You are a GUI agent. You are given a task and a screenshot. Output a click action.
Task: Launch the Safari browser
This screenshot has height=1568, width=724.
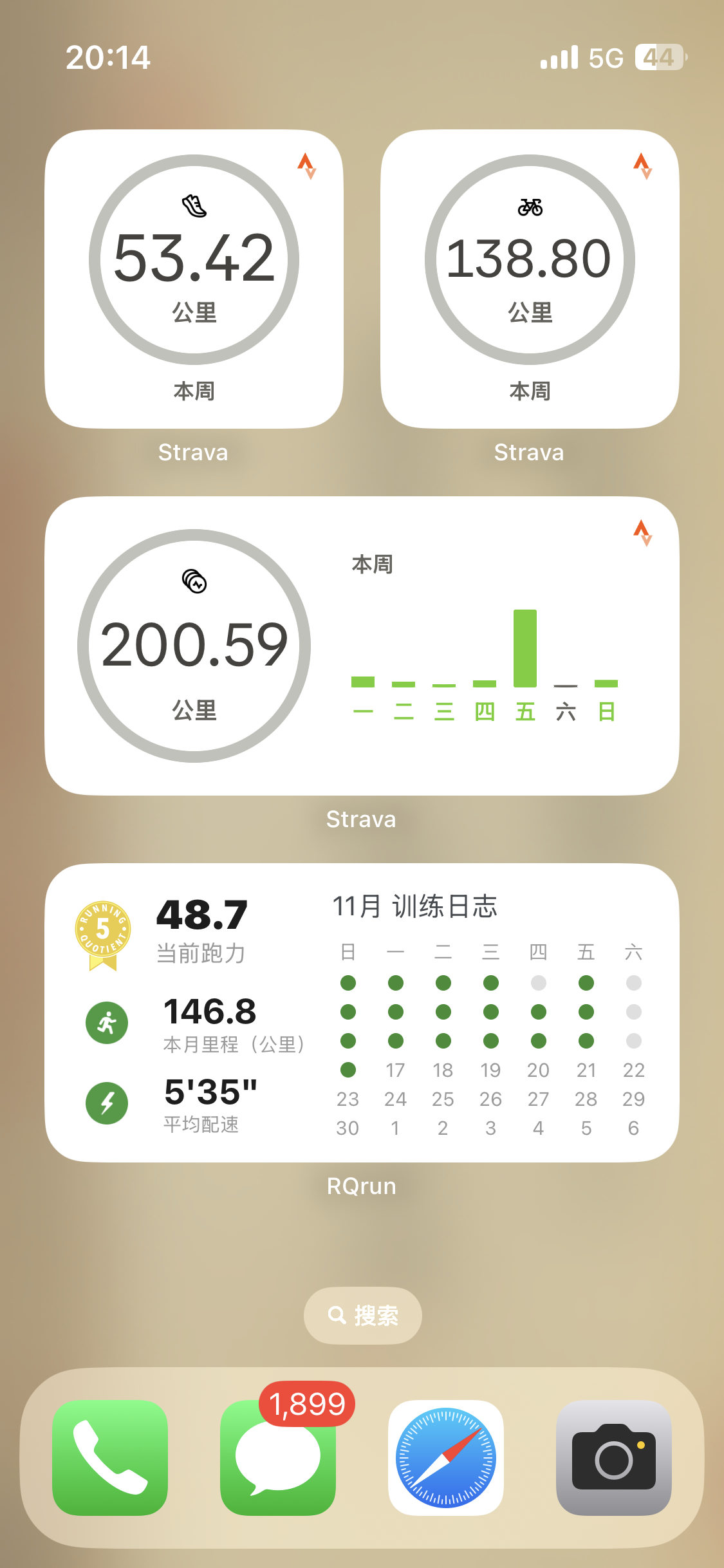point(446,1458)
